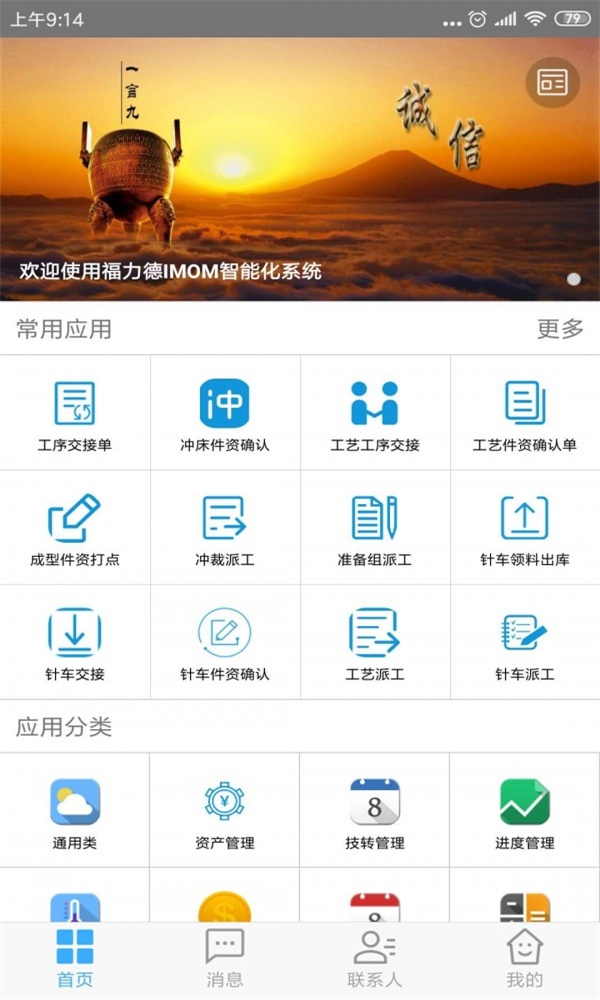This screenshot has height=1000, width=600.
Task: Open 冲床件资确认
Action: click(x=225, y=414)
